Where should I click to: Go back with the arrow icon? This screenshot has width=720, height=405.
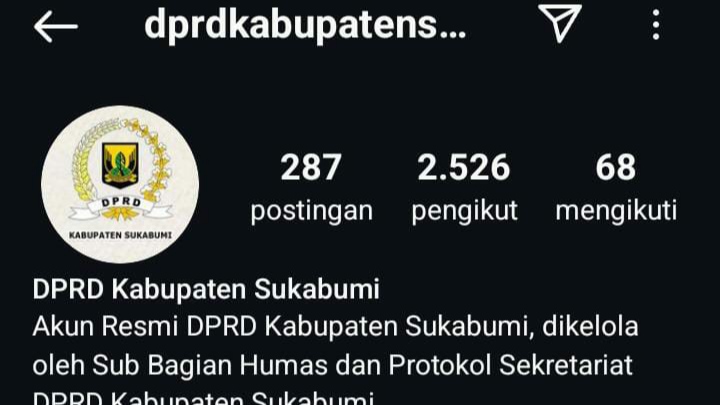tap(55, 27)
